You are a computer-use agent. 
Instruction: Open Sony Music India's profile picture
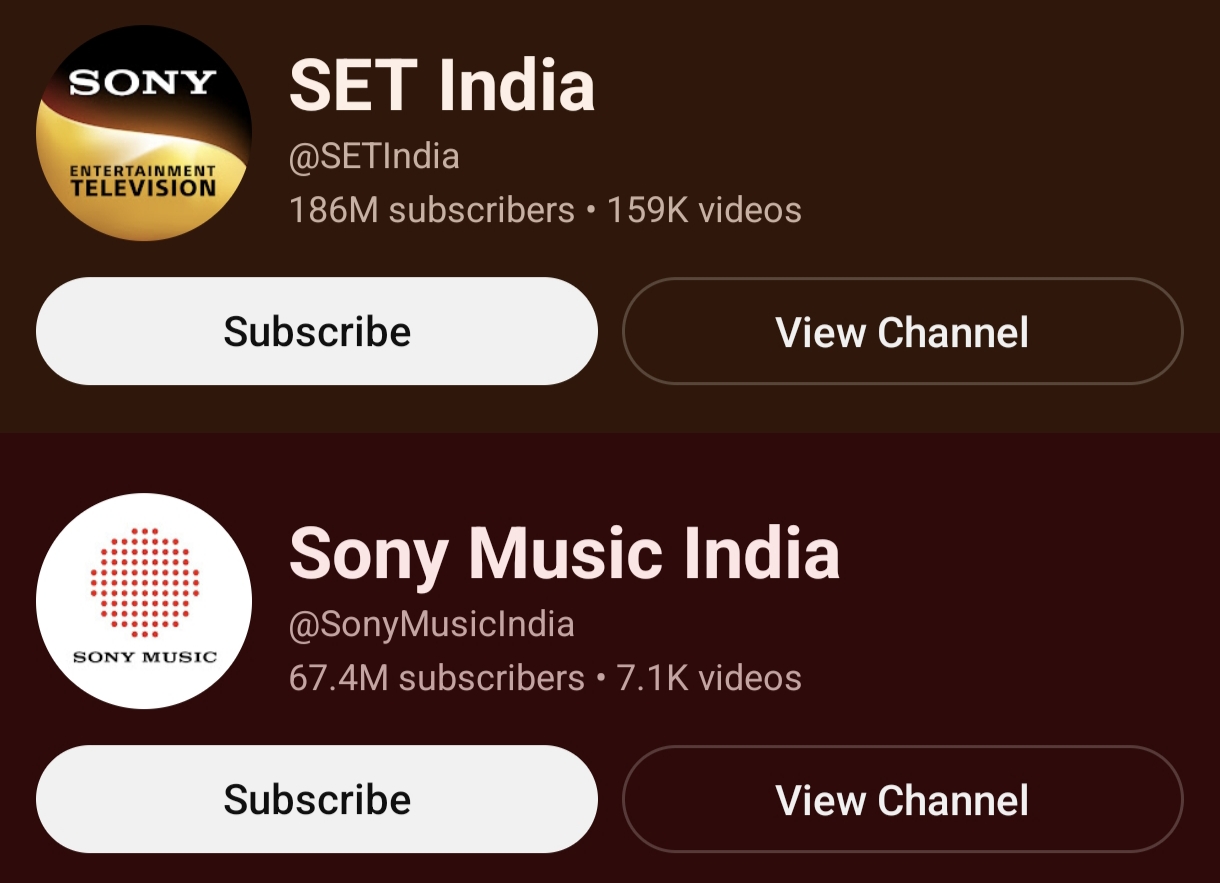click(x=143, y=600)
